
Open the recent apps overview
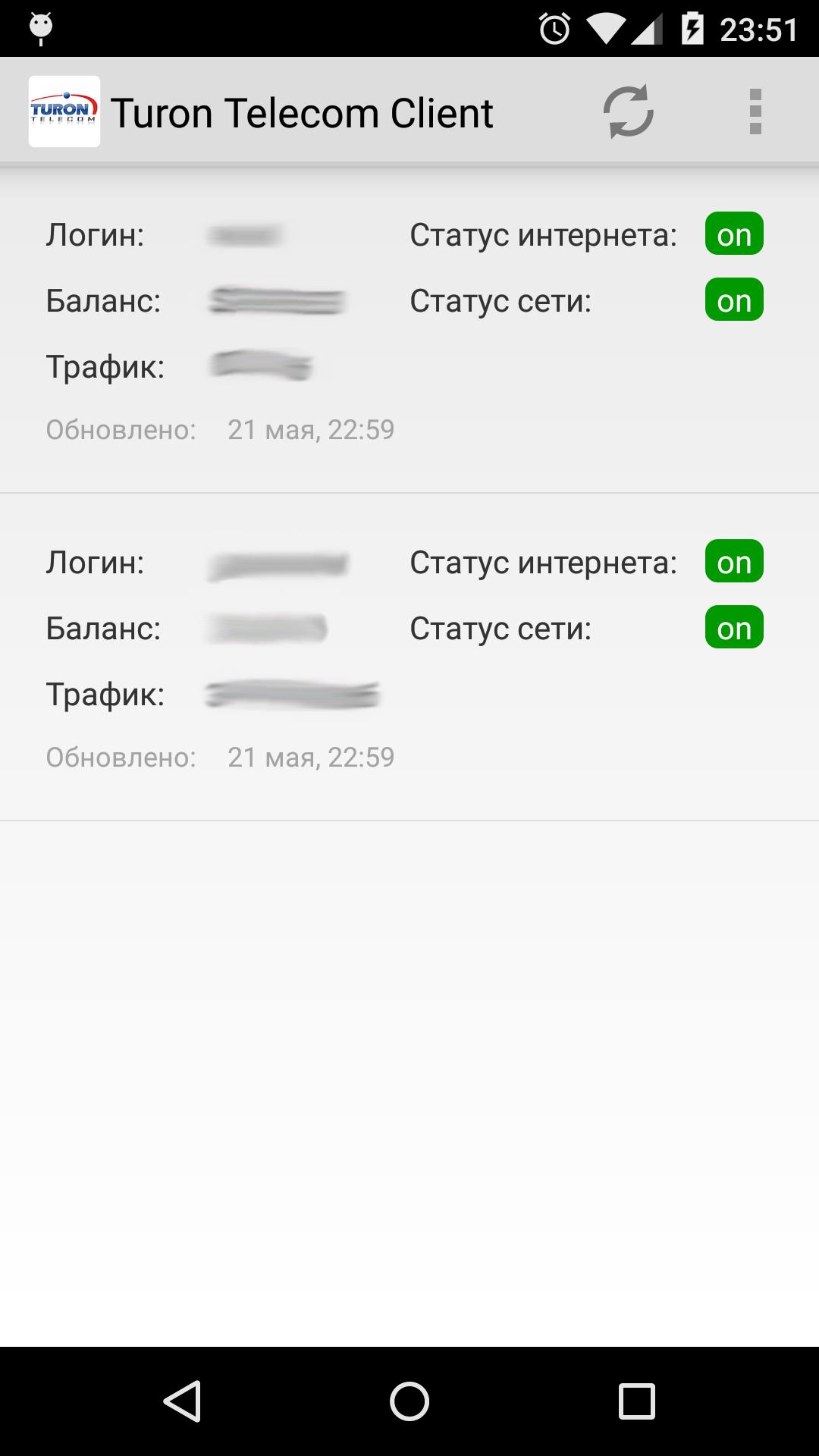point(636,1401)
